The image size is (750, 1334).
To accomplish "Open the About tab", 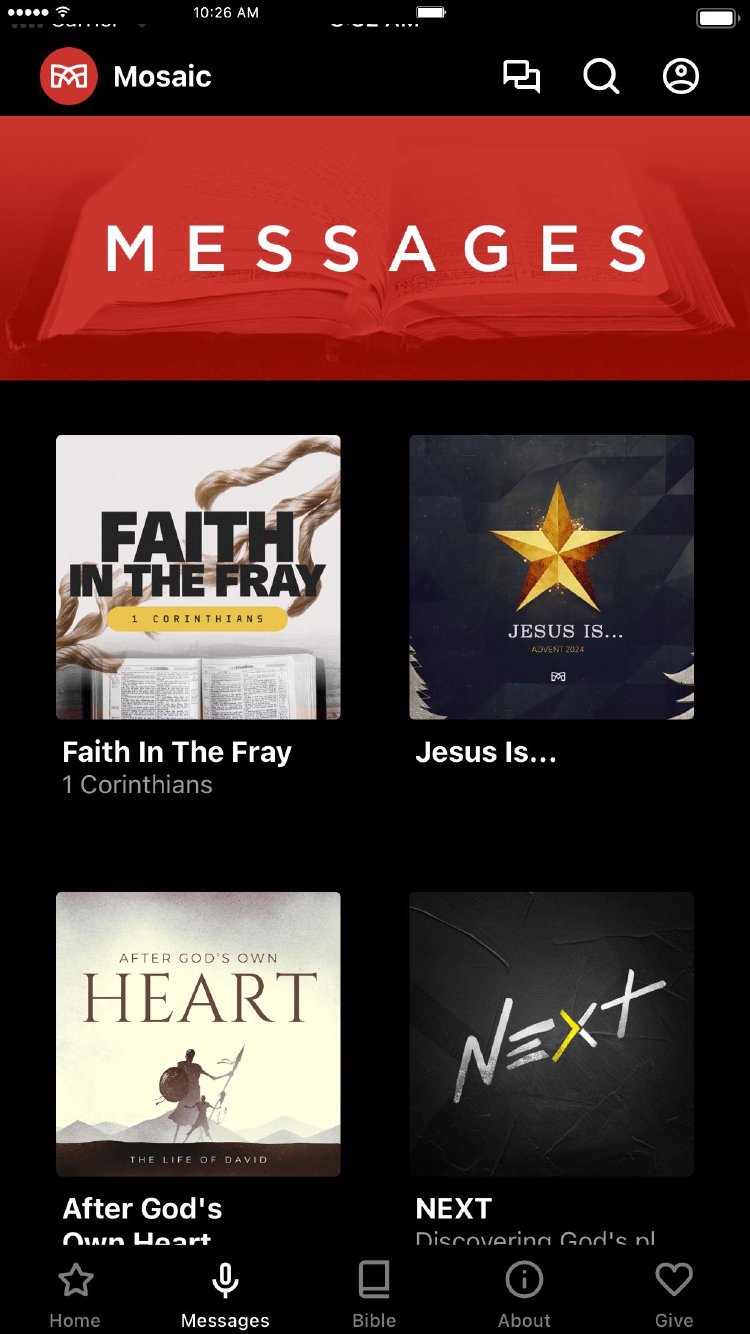I will [x=524, y=1294].
